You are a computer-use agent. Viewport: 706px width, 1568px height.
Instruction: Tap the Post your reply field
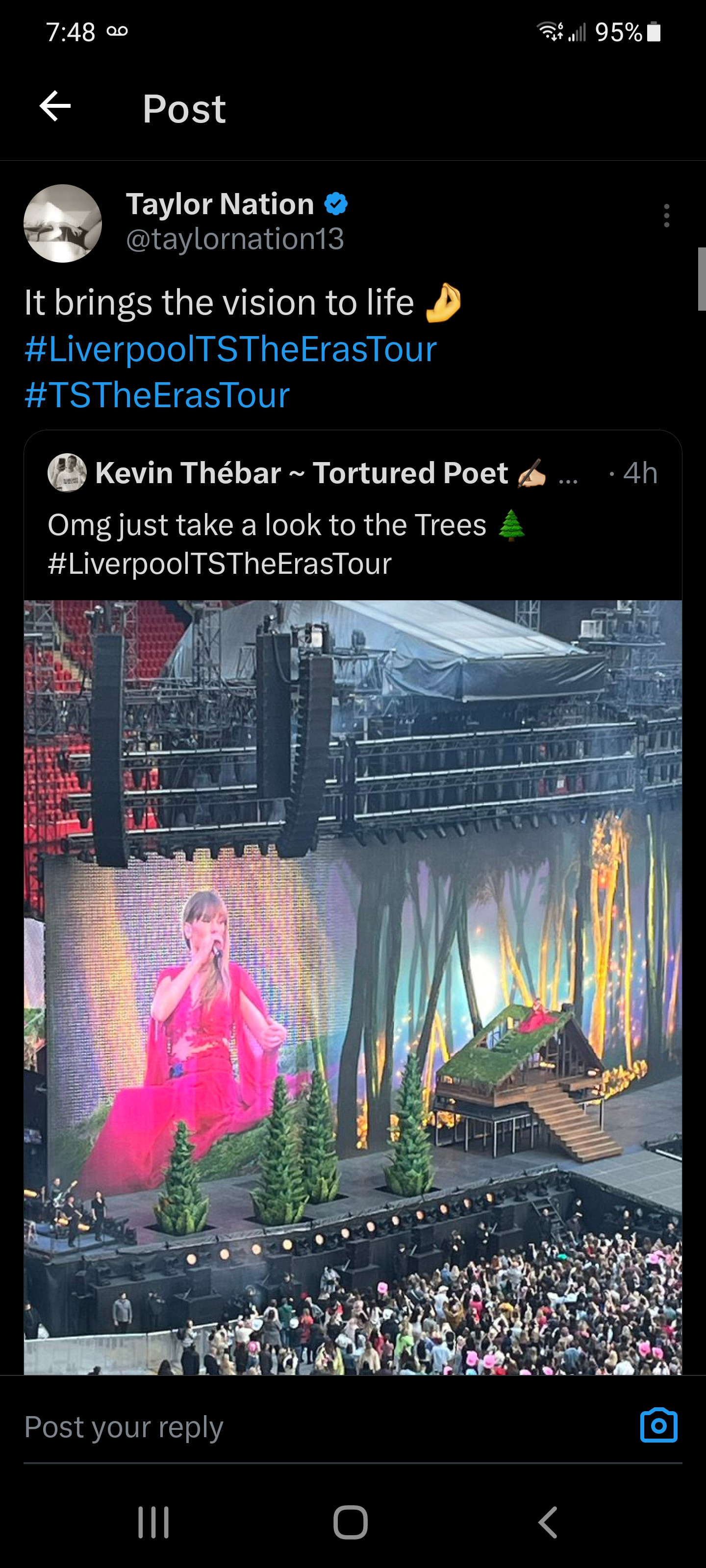[304, 1426]
